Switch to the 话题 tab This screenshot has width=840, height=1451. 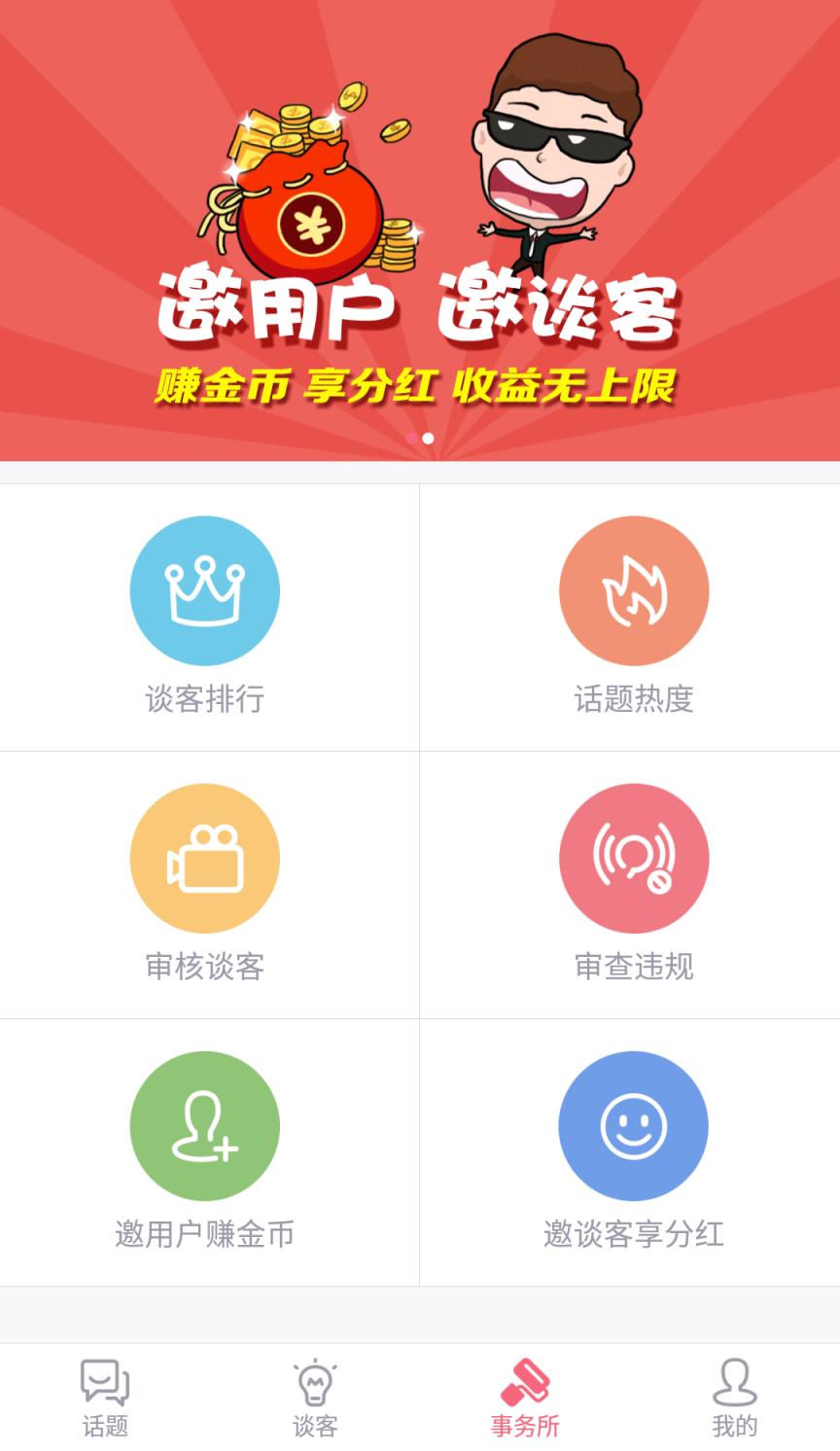coord(104,1395)
